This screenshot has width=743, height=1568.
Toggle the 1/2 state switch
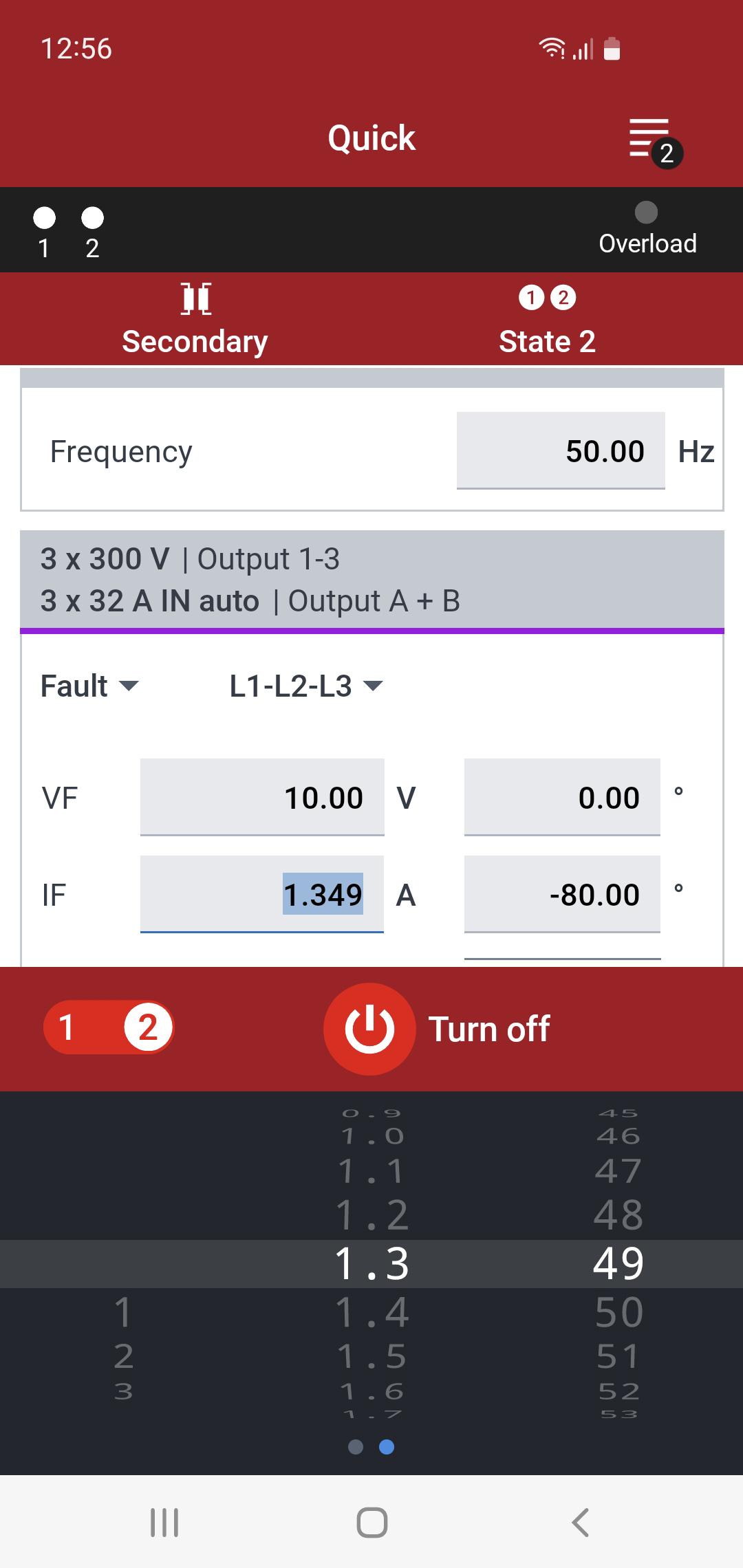[x=109, y=1028]
